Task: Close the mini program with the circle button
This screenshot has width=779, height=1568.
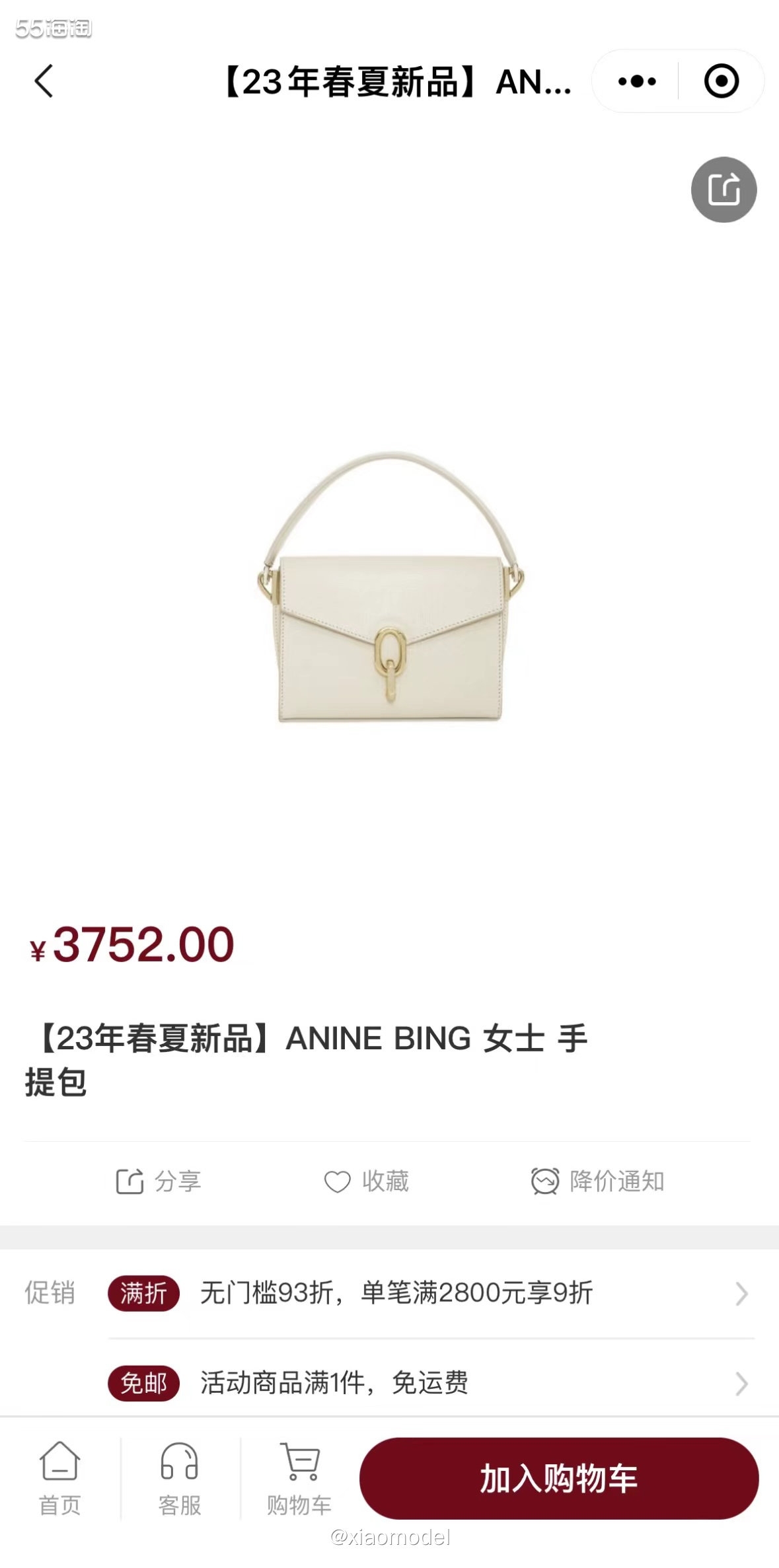Action: (x=721, y=81)
